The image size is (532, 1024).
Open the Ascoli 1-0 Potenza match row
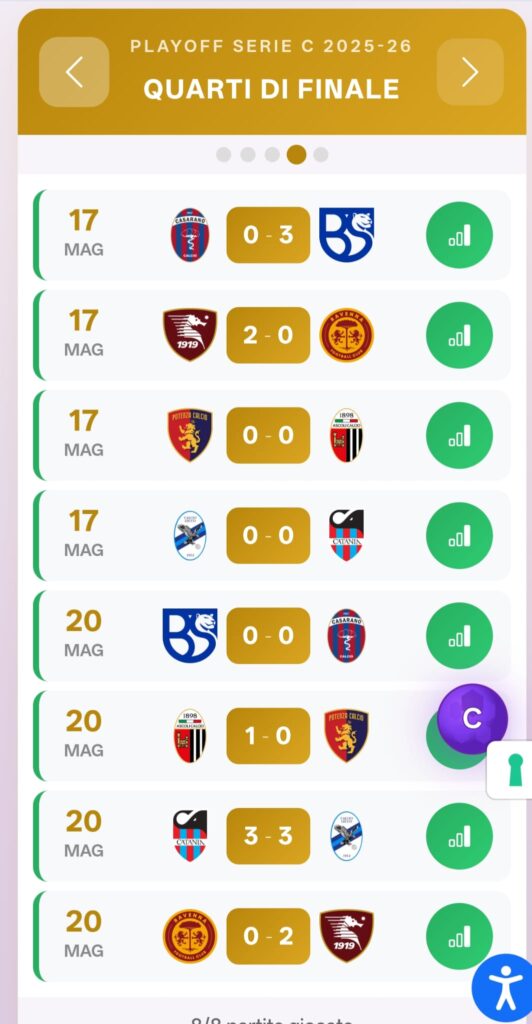point(272,736)
